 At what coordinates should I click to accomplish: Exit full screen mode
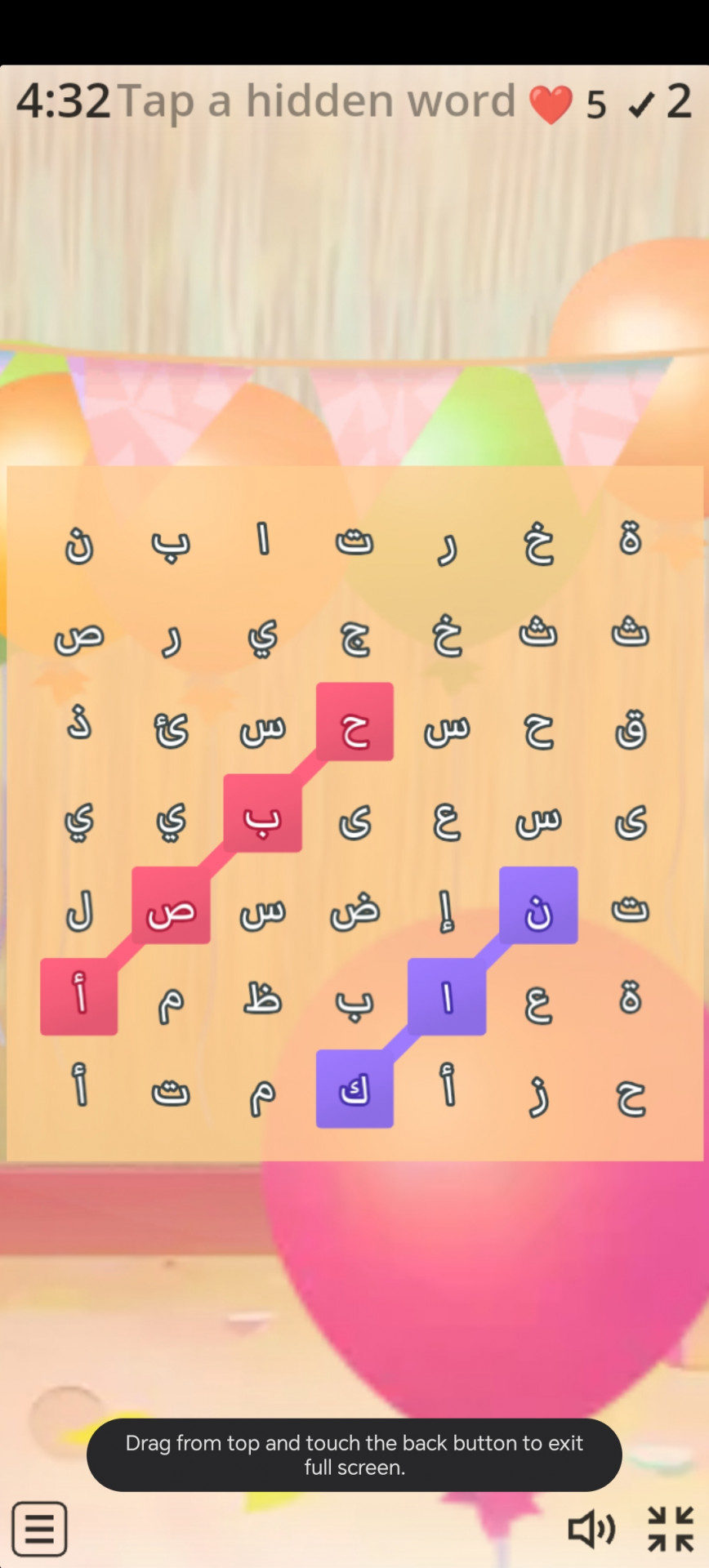670,1529
